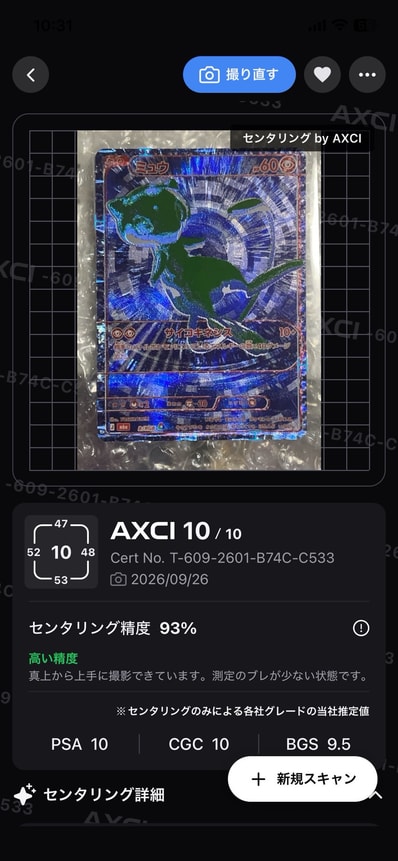Image resolution: width=398 pixels, height=861 pixels.
Task: Open the scanned card image
Action: (199, 300)
